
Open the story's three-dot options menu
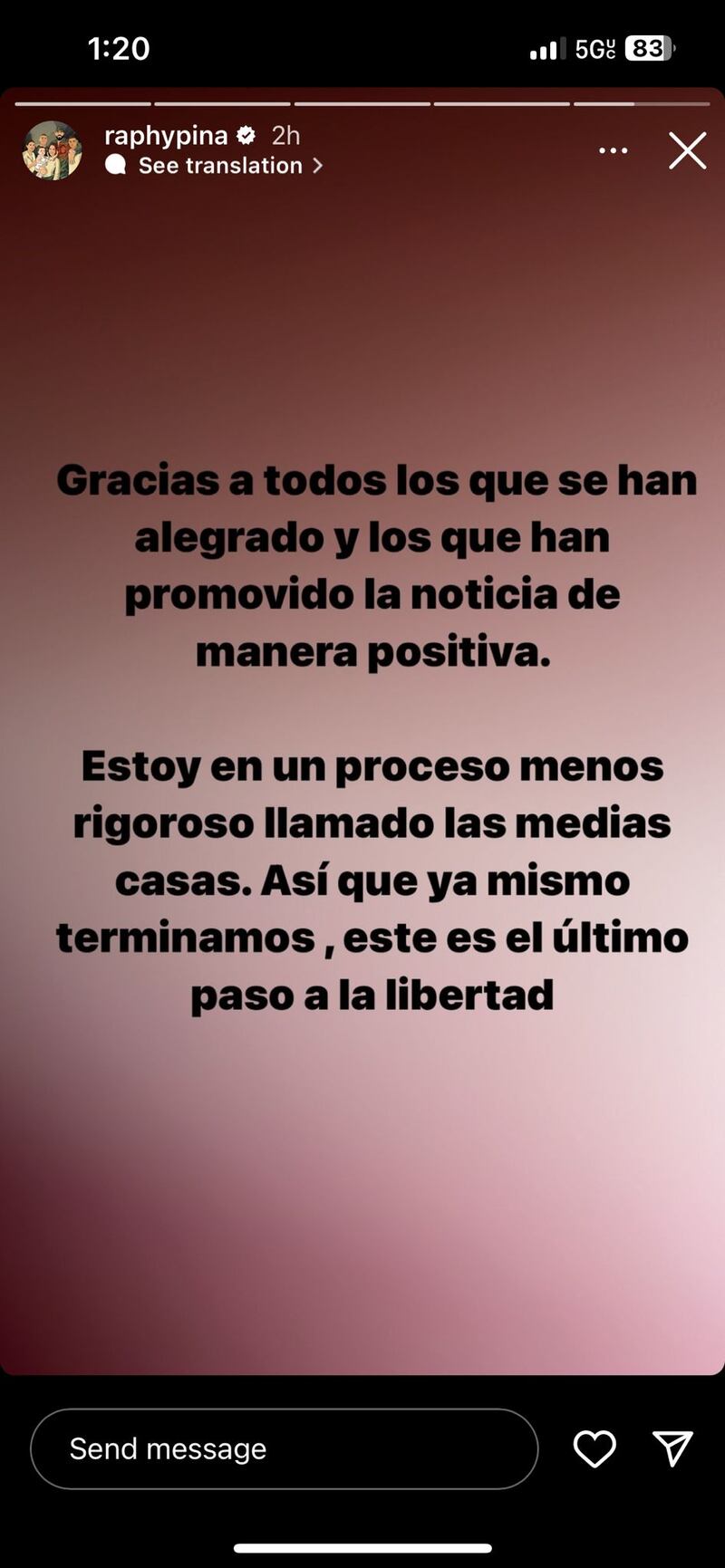(x=614, y=150)
